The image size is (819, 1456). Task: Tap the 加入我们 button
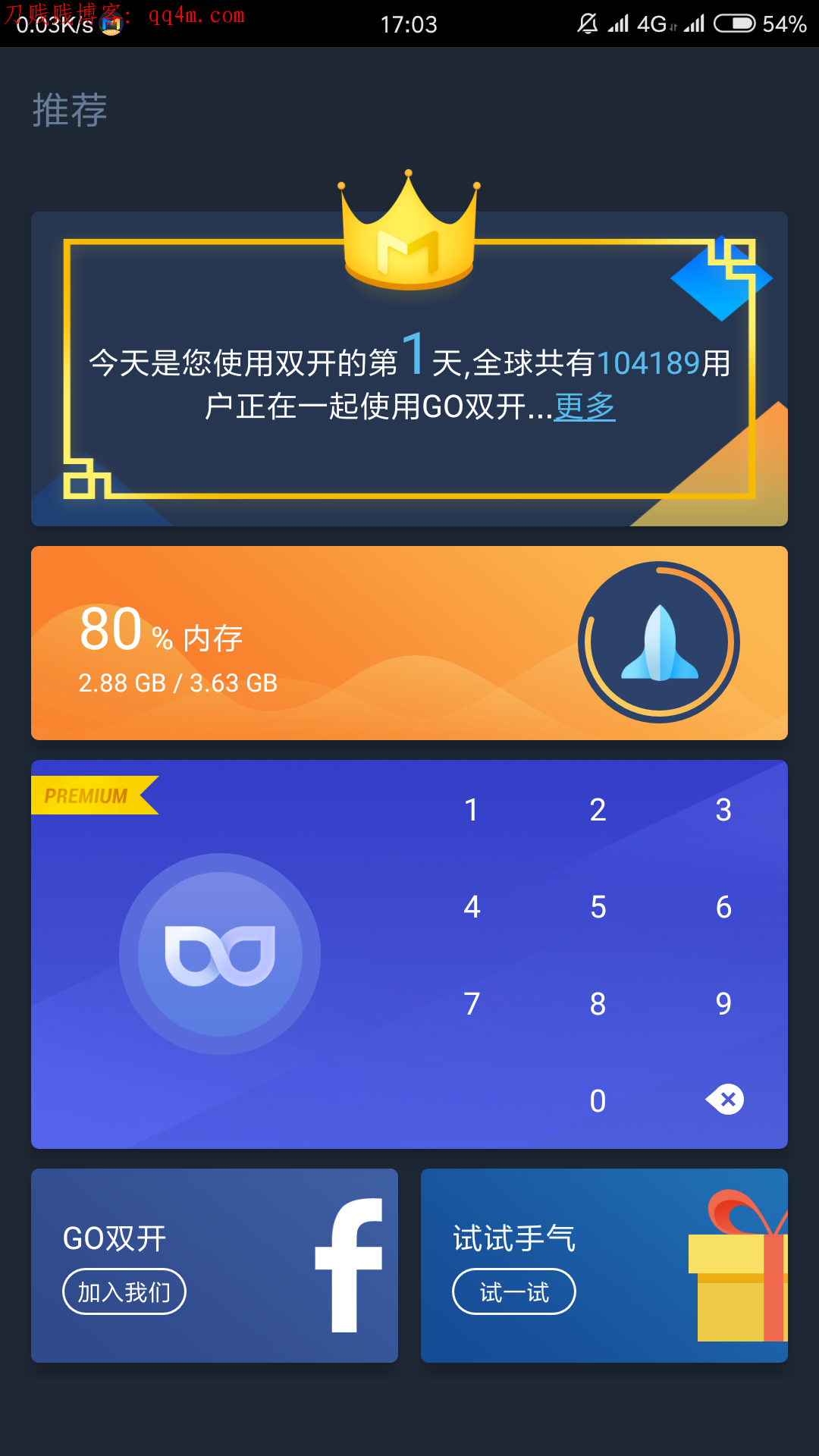124,1291
